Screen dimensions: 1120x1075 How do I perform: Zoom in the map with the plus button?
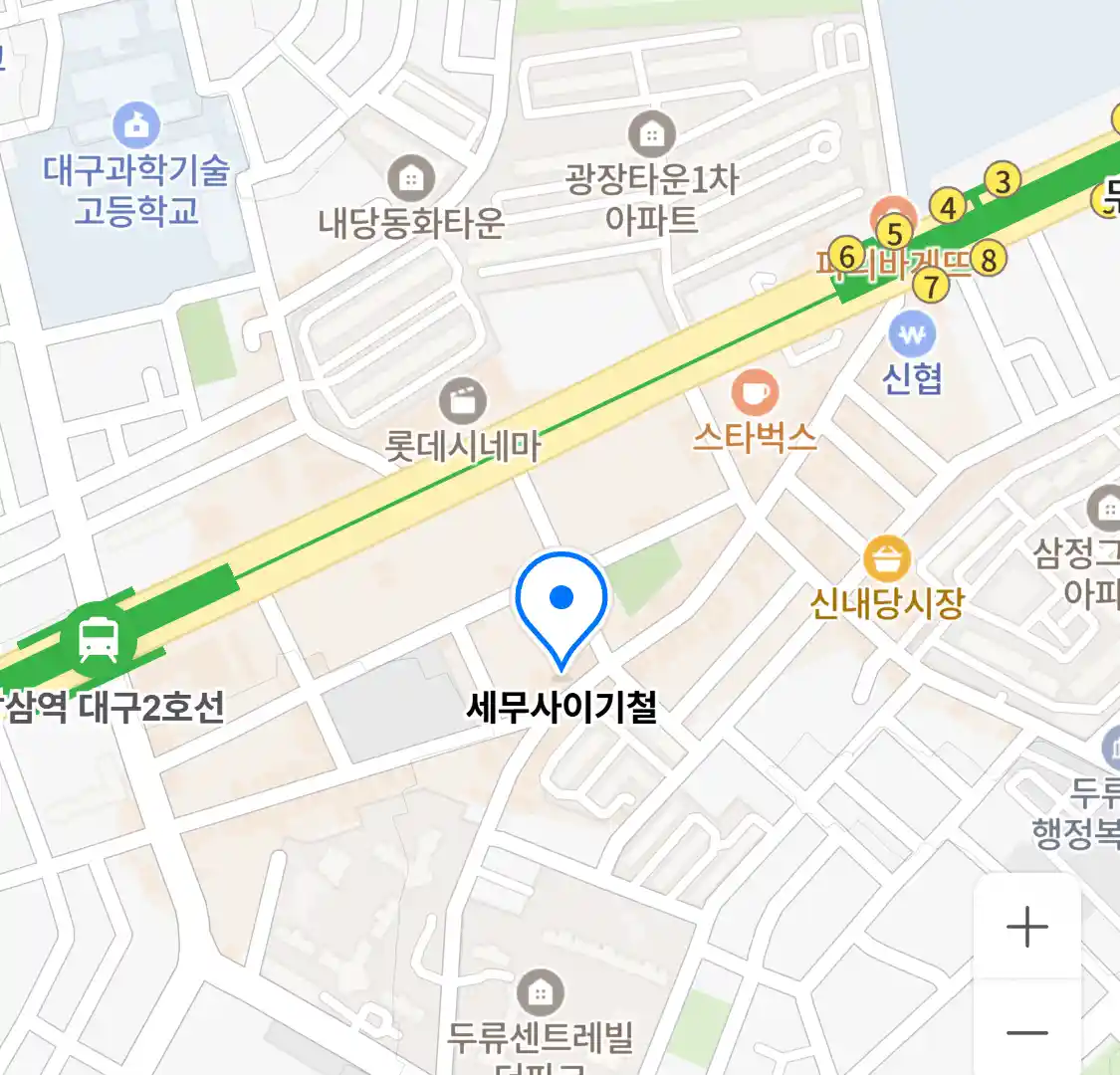pos(1026,928)
